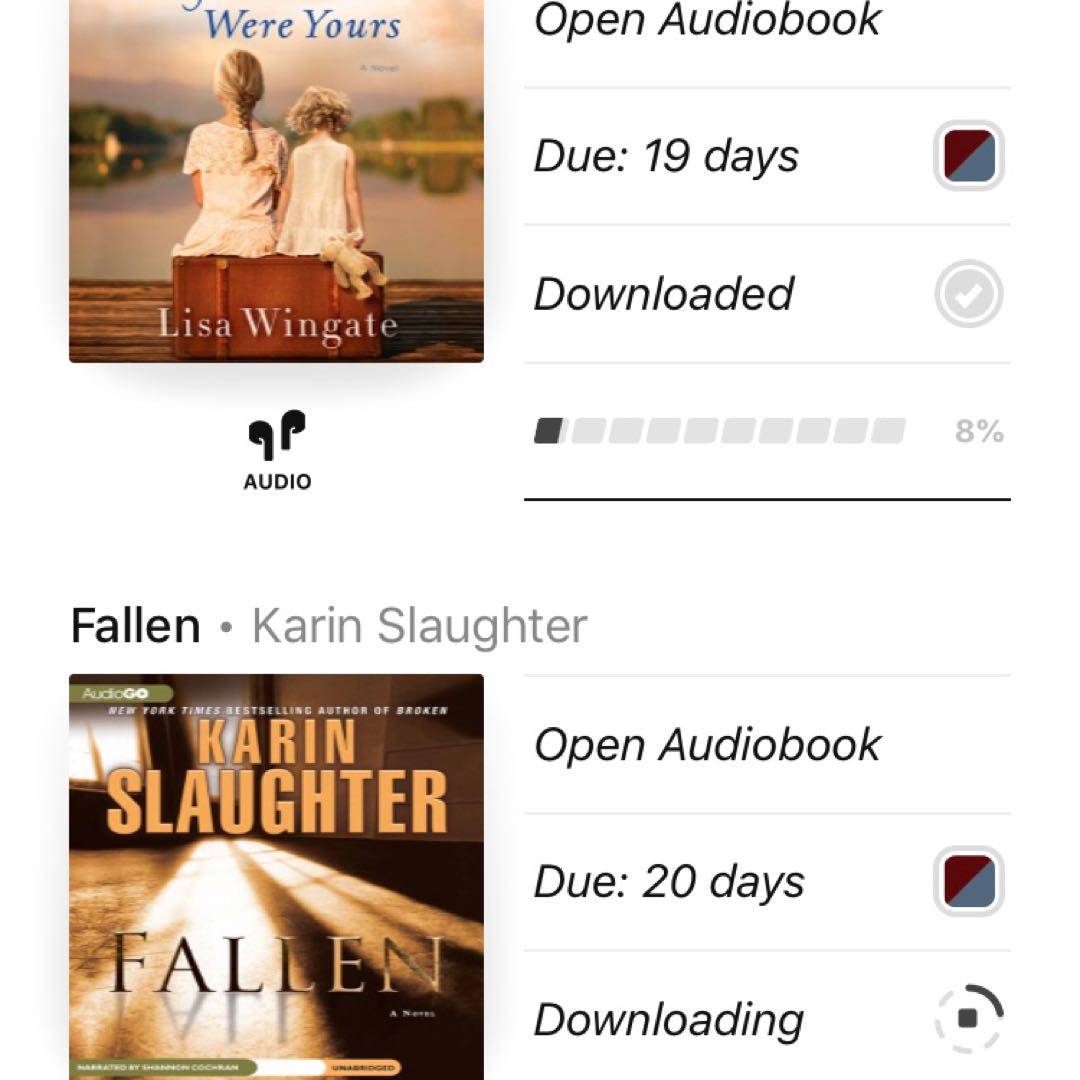Open the Lisa Wingate audiobook

coord(707,22)
